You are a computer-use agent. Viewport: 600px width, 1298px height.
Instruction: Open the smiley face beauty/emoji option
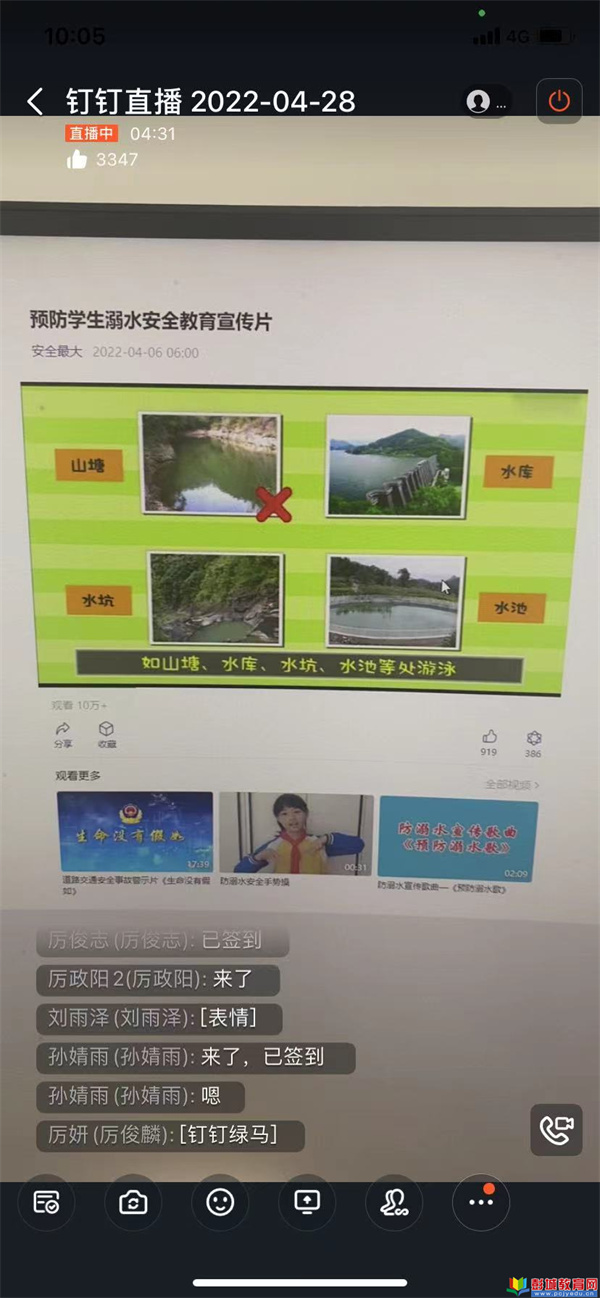pos(220,1202)
